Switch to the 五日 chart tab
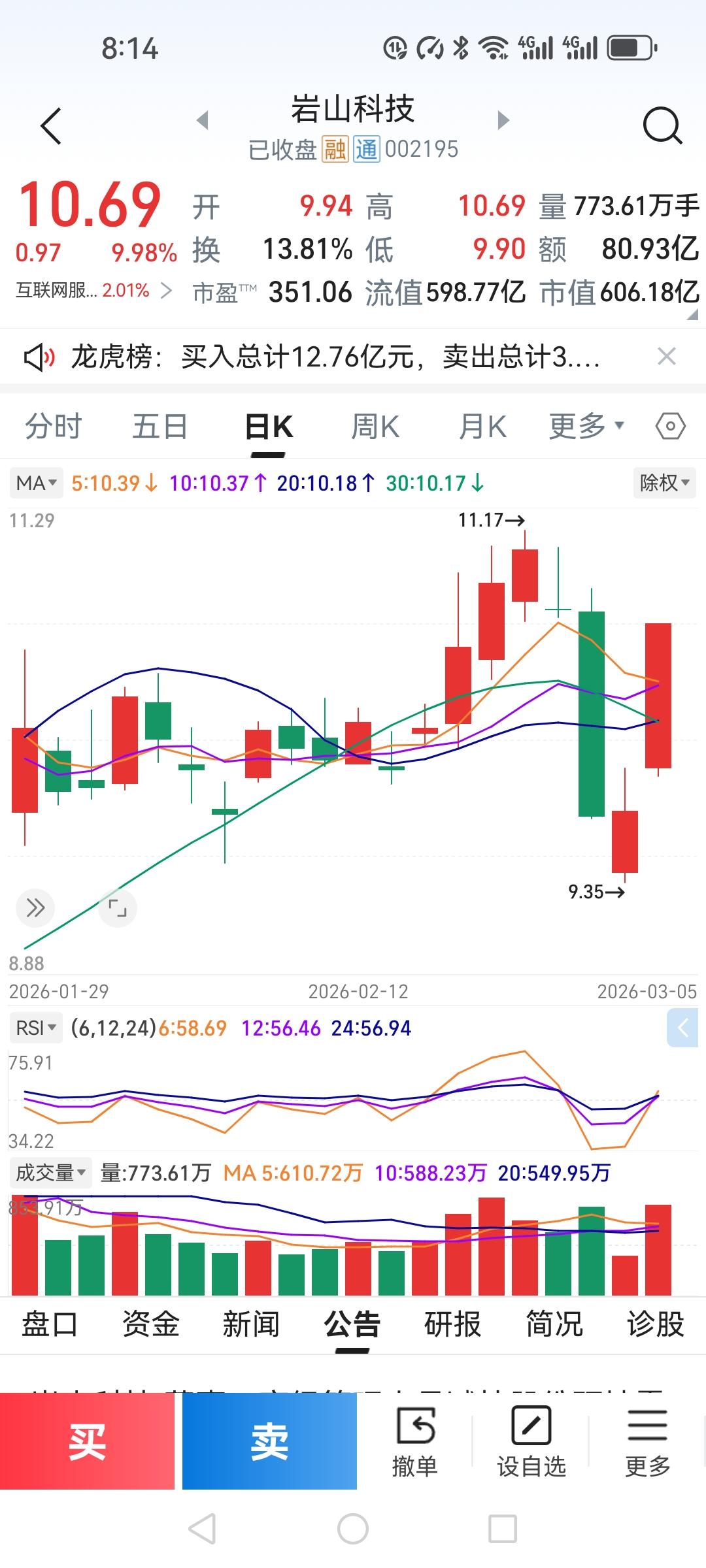 pos(160,427)
